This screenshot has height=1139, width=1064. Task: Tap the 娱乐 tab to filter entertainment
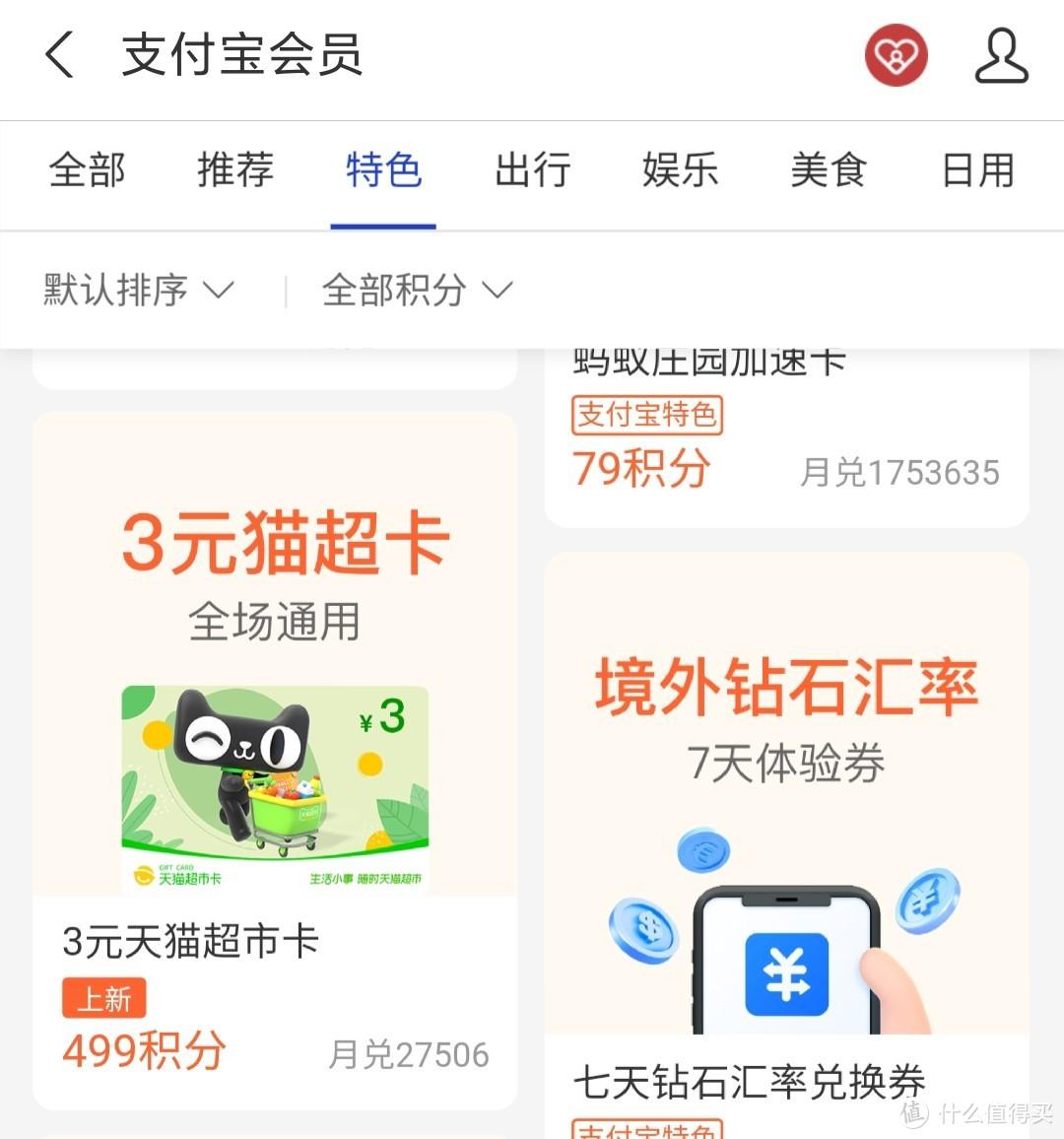pyautogui.click(x=680, y=169)
